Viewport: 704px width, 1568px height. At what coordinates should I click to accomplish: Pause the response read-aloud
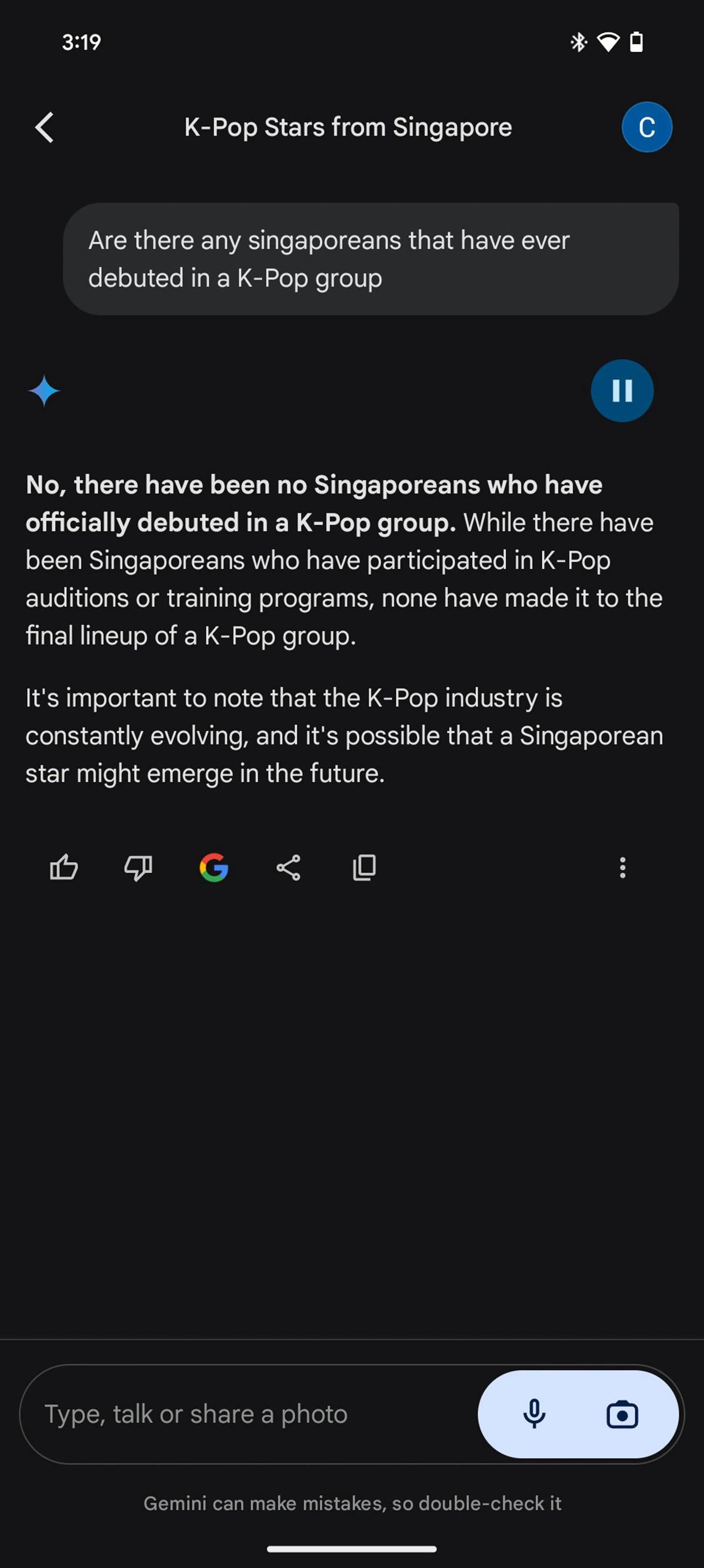pyautogui.click(x=622, y=391)
